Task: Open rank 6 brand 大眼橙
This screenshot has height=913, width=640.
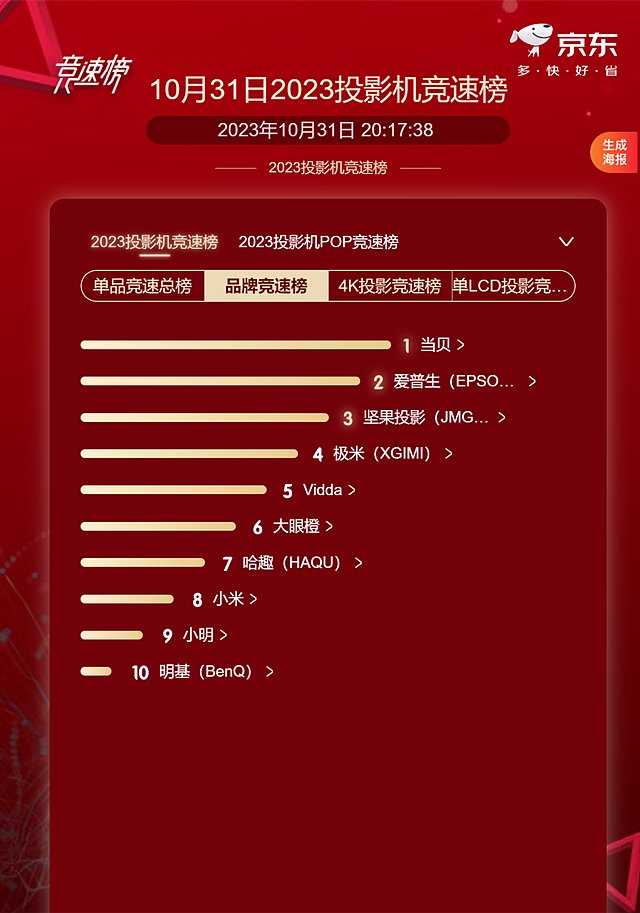Action: [x=302, y=526]
